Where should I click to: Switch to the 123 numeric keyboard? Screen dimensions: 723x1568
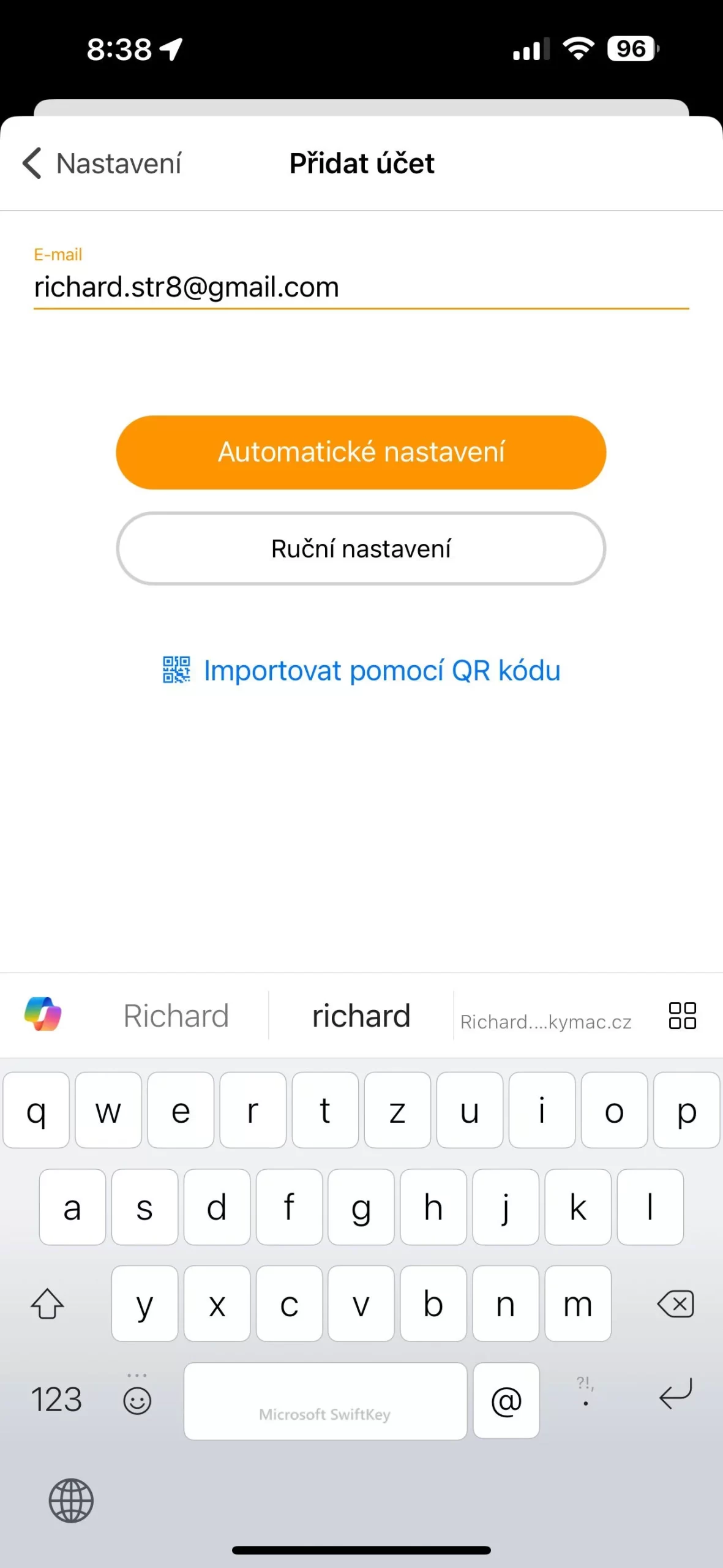click(56, 1400)
